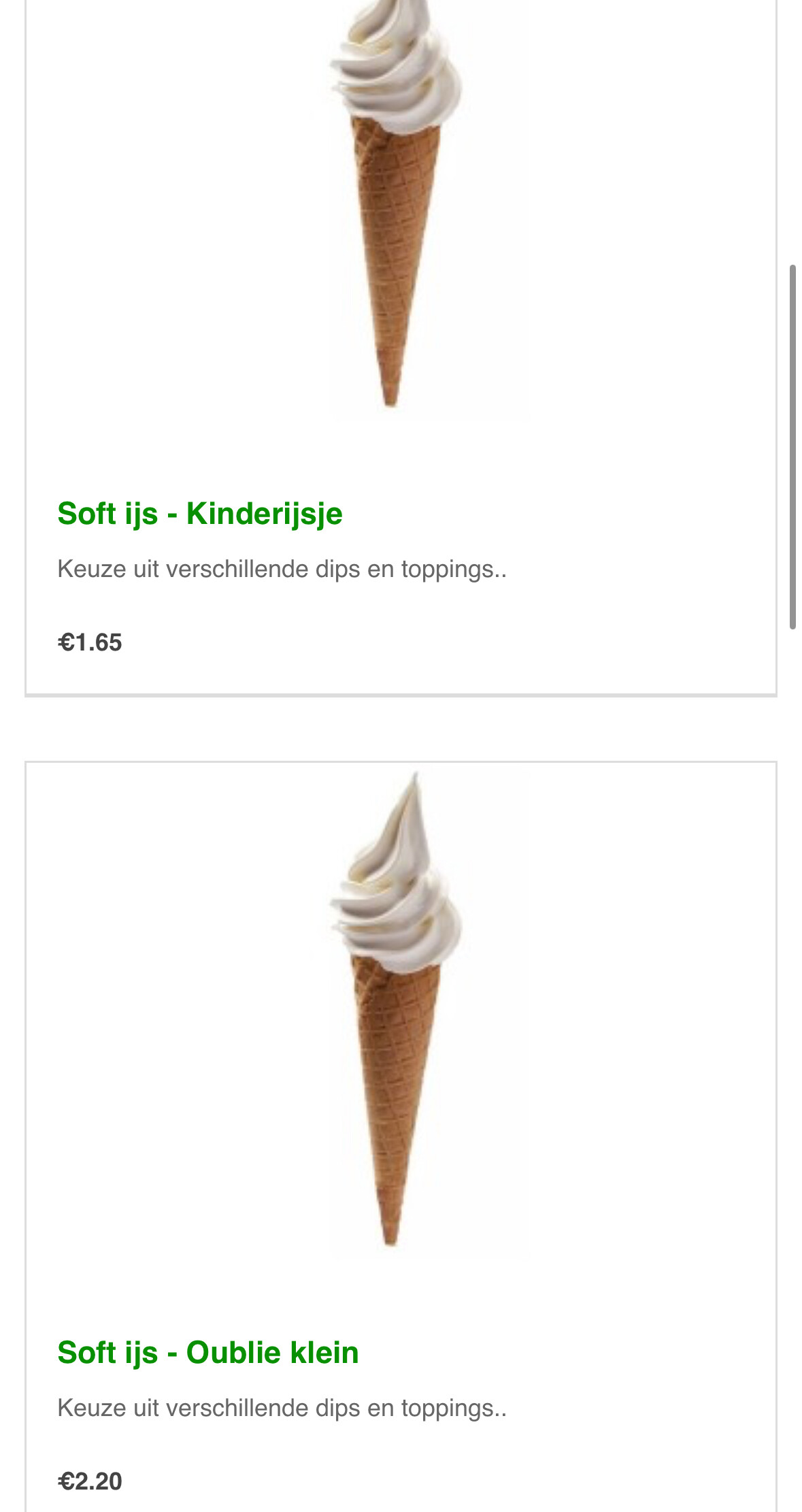This screenshot has height=1512, width=802.
Task: Open the Soft ijs - Kinderijsje product
Action: [x=199, y=513]
